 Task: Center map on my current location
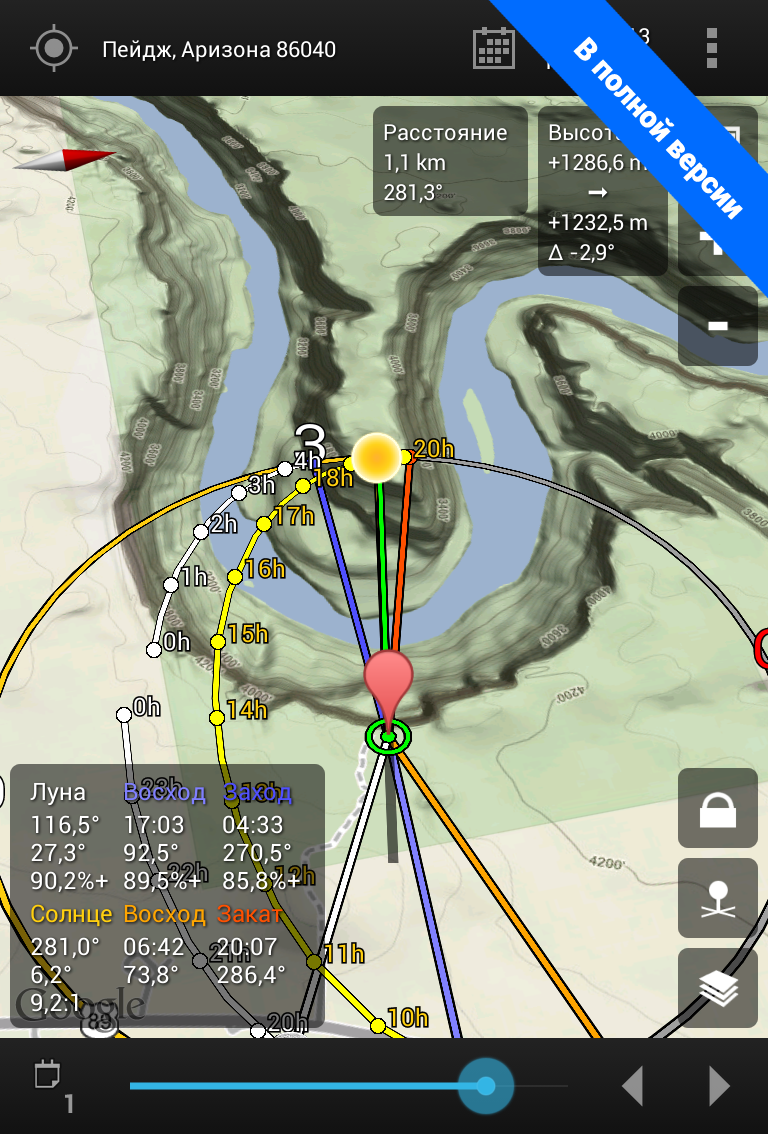tap(53, 48)
